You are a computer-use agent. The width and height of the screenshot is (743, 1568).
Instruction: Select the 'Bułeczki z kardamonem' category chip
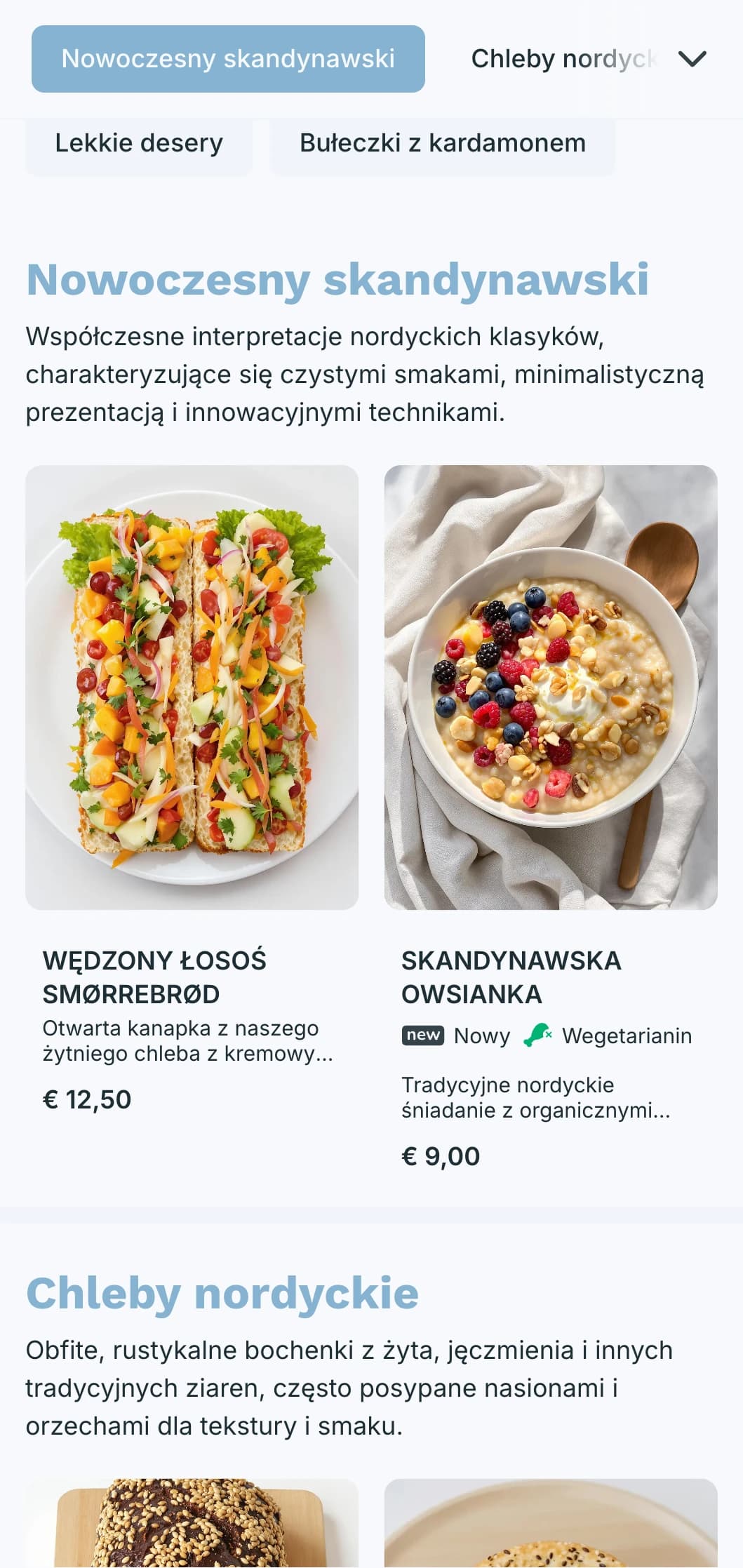442,142
